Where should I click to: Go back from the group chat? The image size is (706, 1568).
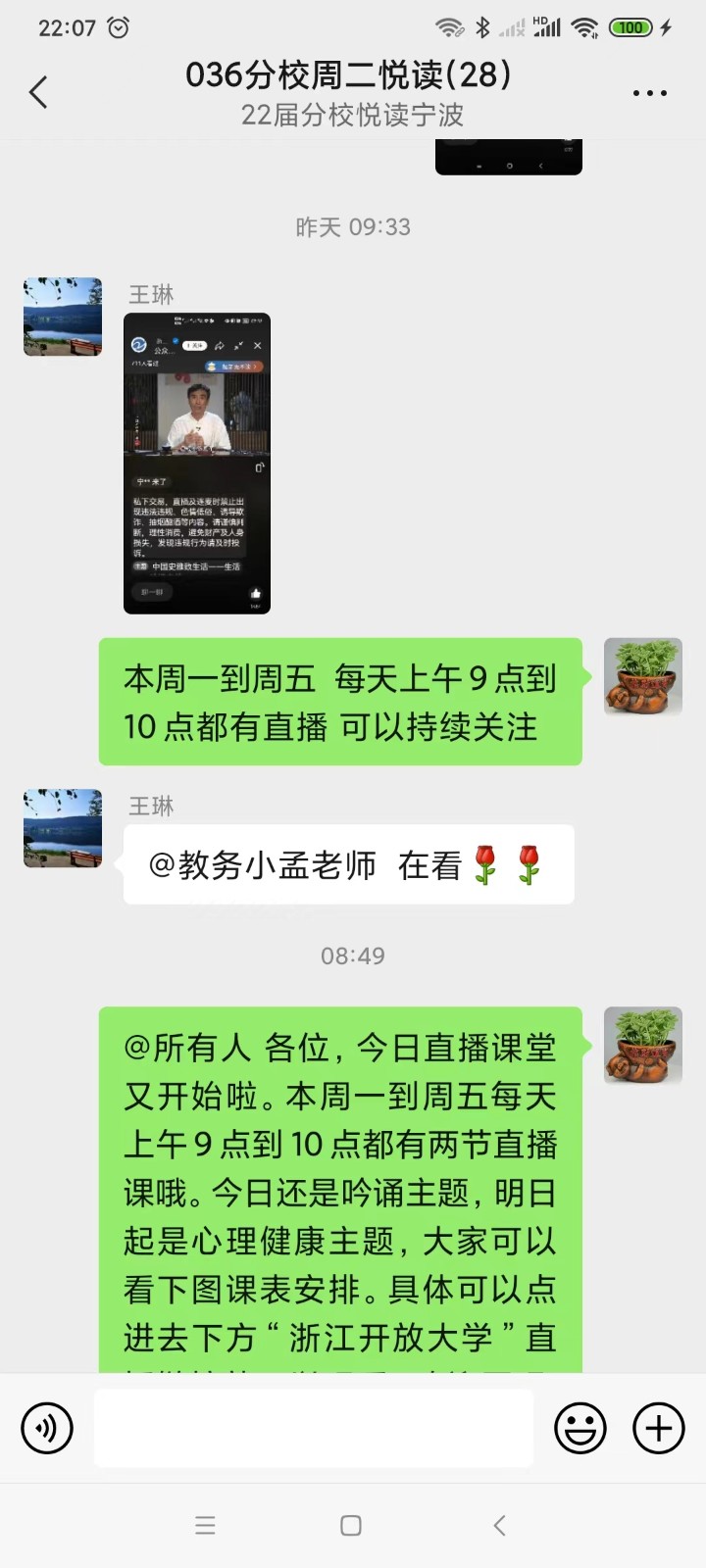pyautogui.click(x=38, y=93)
